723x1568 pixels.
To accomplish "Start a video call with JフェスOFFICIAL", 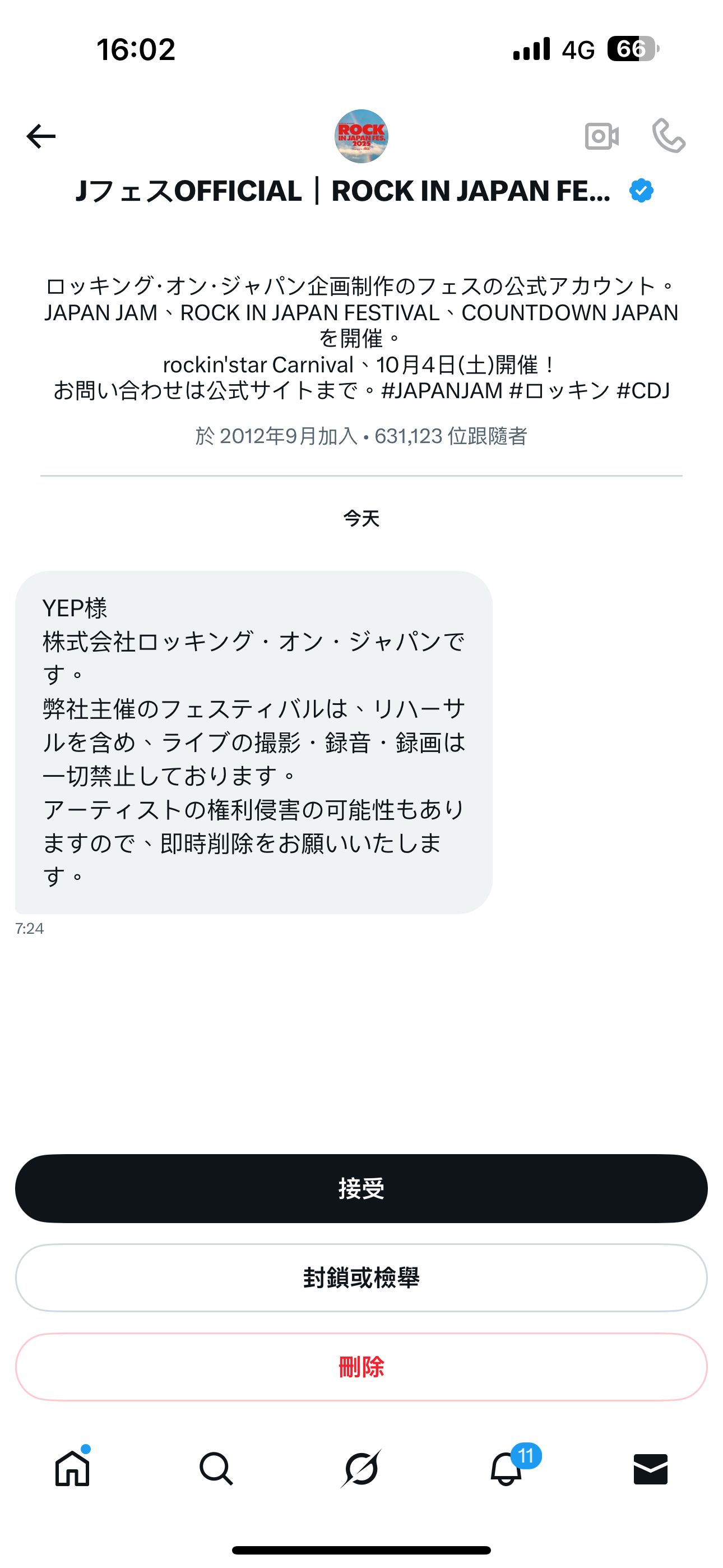I will 602,136.
